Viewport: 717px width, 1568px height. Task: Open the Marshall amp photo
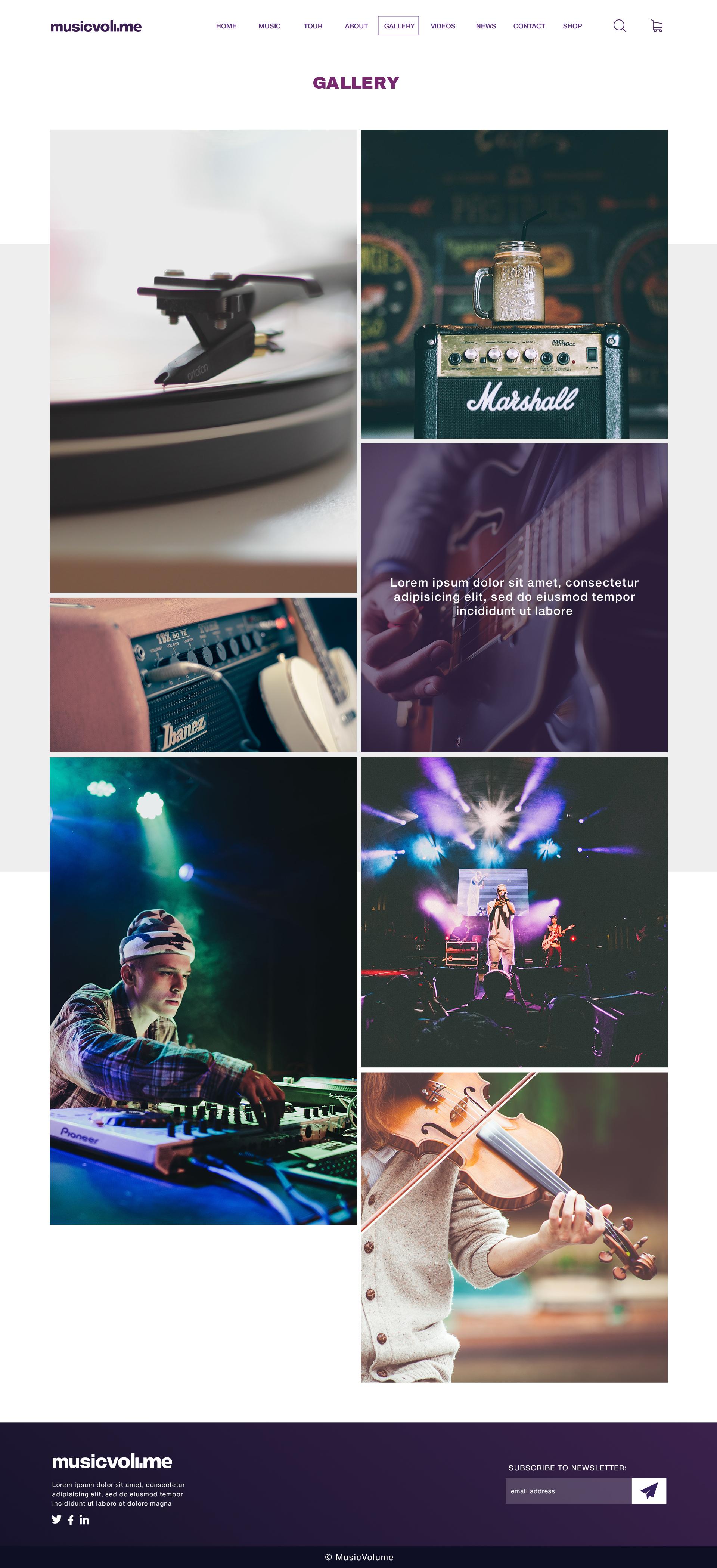pos(514,284)
